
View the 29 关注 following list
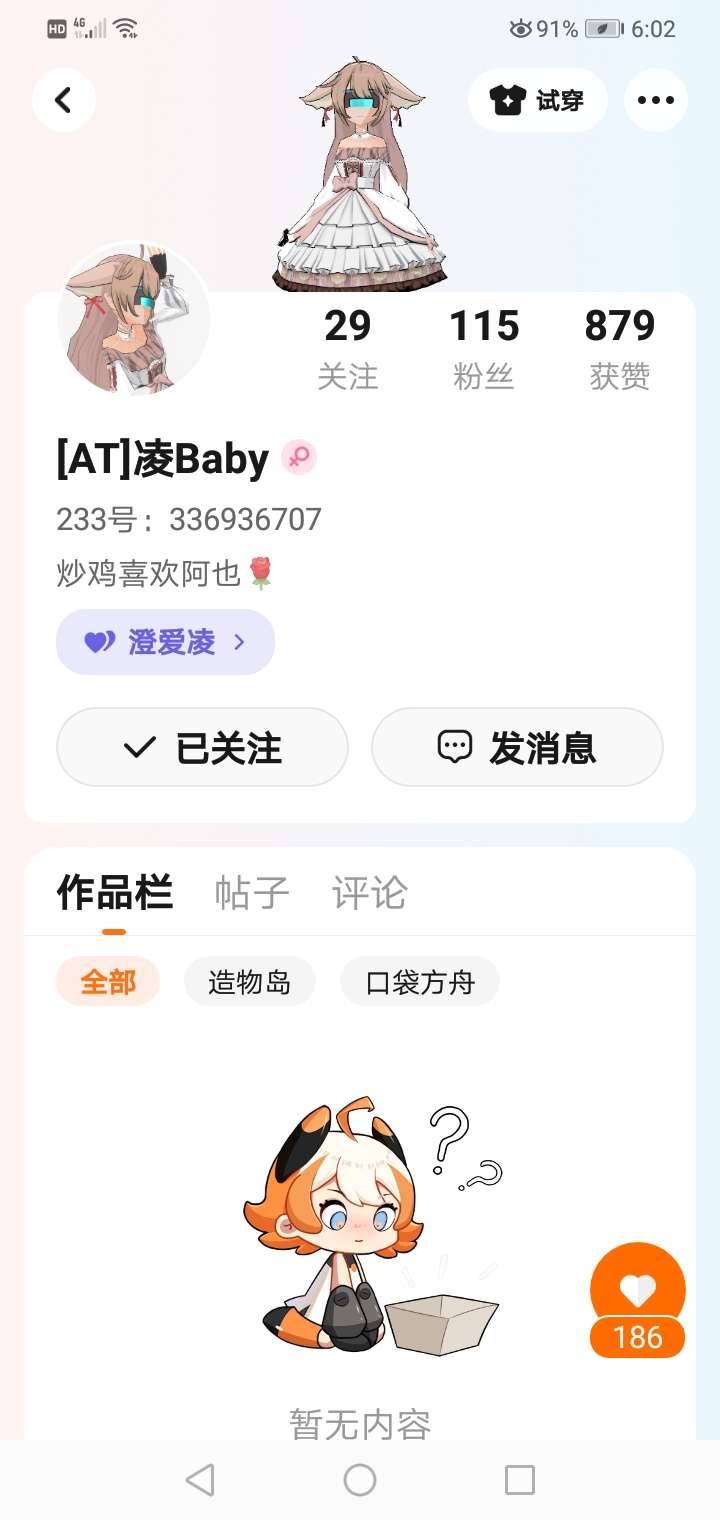pyautogui.click(x=348, y=349)
